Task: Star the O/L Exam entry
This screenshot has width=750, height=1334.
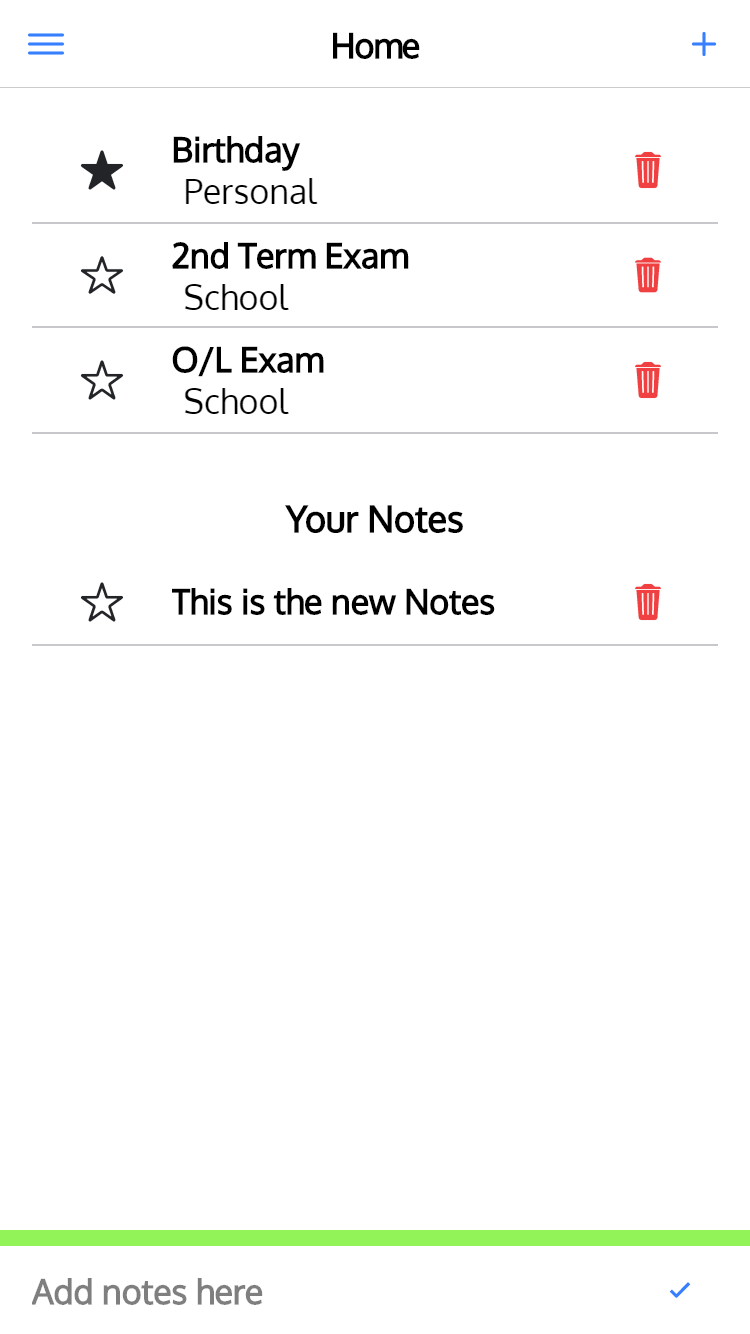Action: coord(102,381)
